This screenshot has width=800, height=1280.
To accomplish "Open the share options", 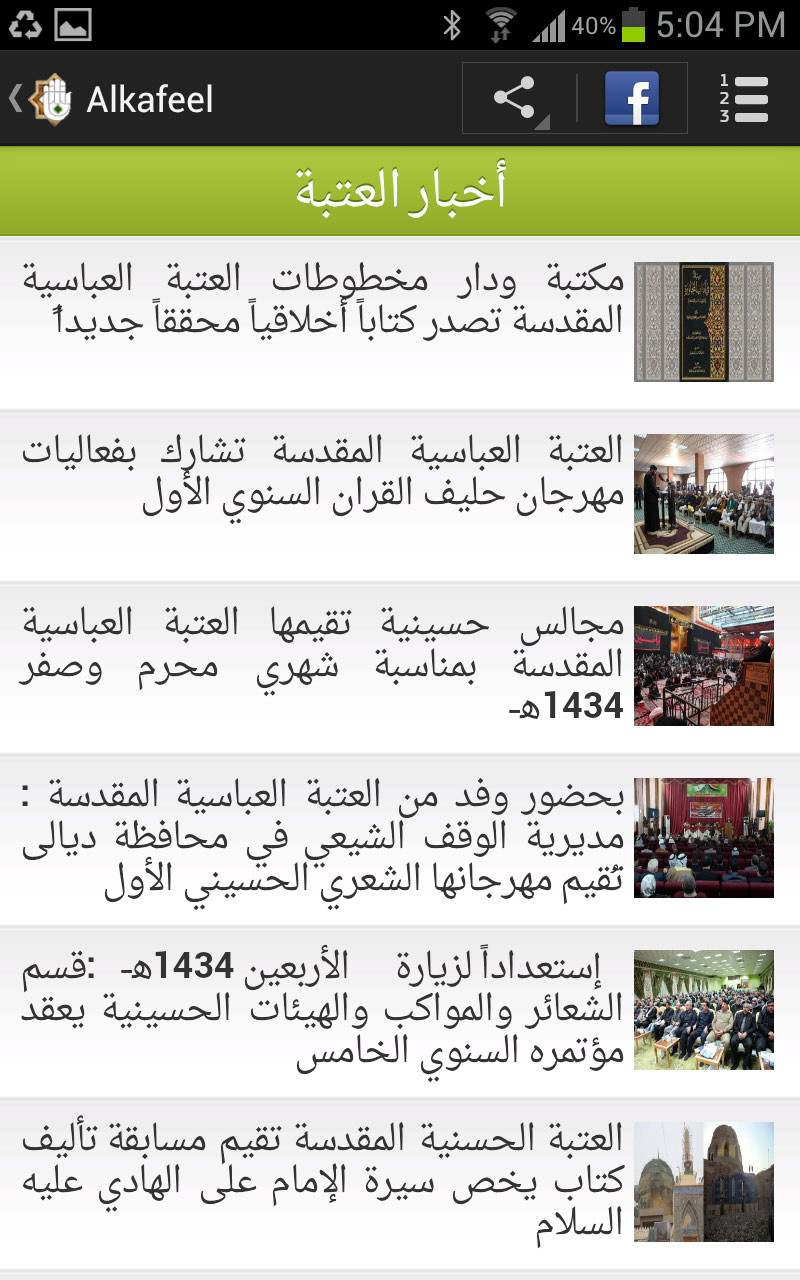I will pos(517,98).
